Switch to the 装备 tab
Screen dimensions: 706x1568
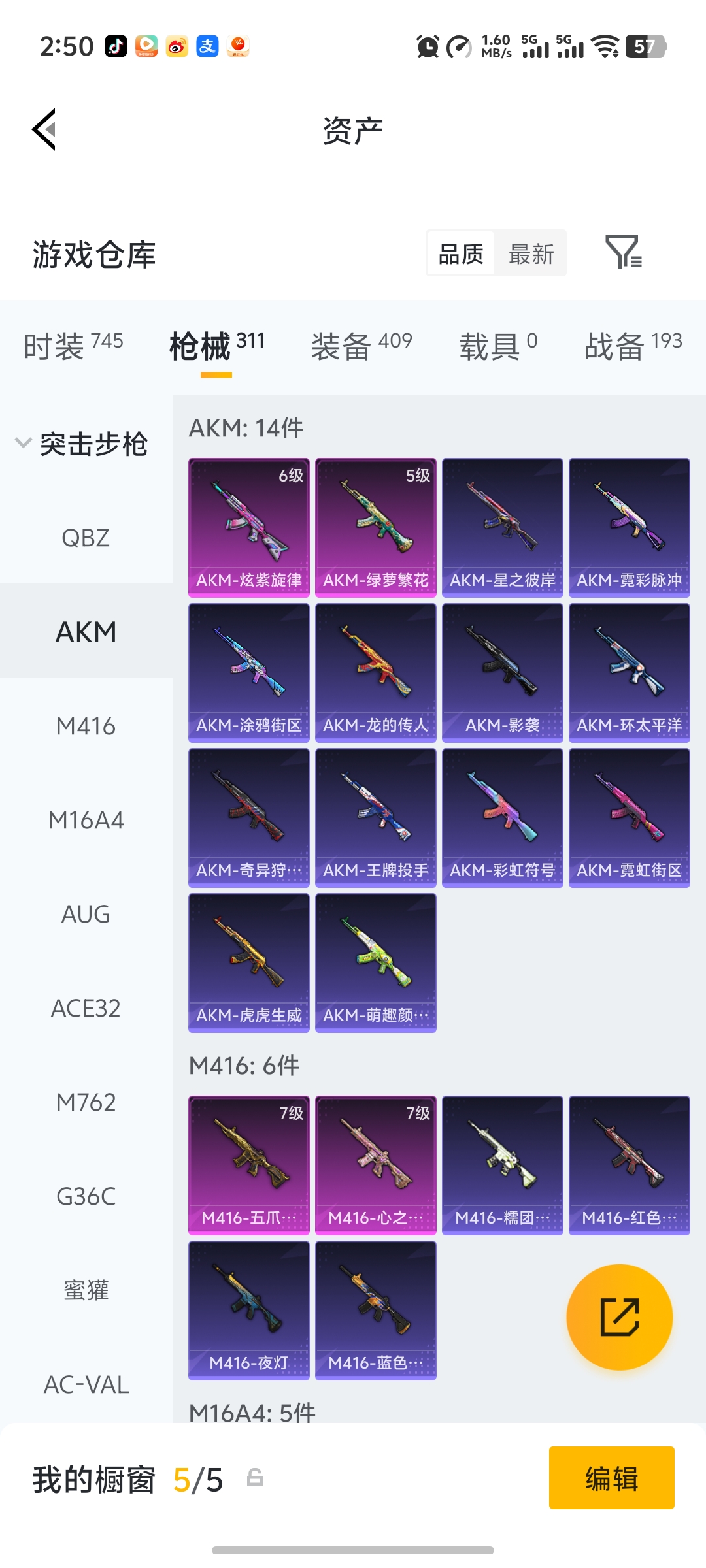[361, 345]
